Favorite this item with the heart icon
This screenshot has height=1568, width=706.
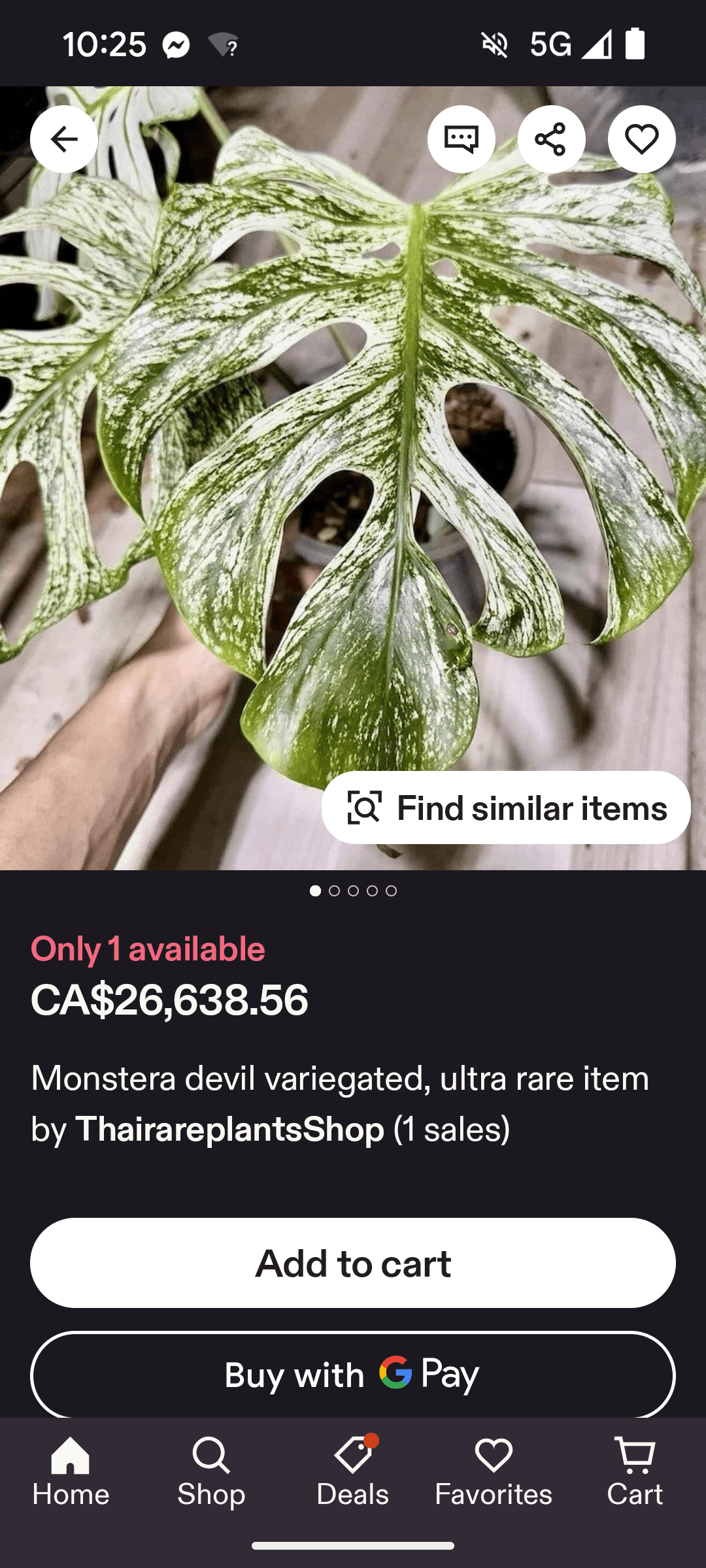point(642,139)
